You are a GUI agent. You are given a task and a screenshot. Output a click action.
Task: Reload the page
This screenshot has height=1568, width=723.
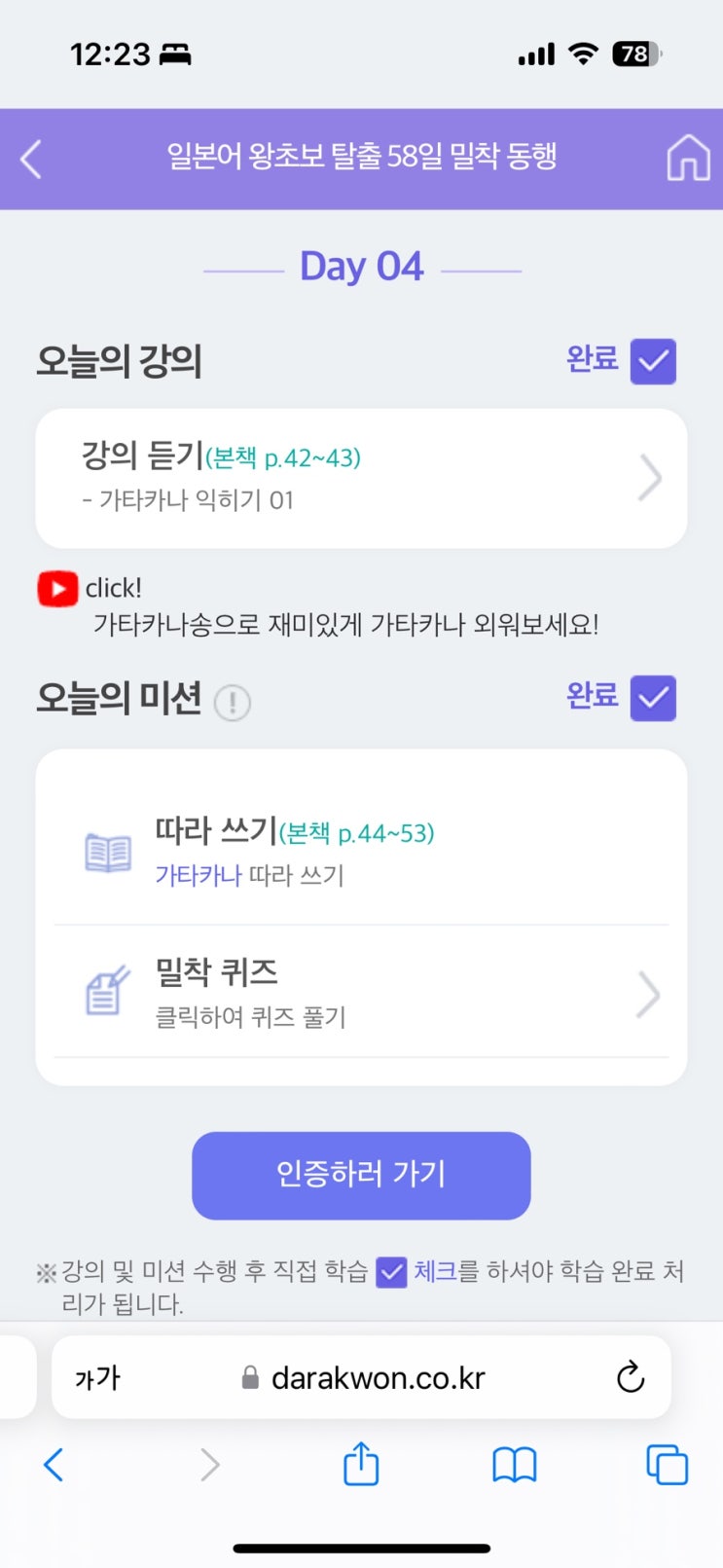[631, 1377]
